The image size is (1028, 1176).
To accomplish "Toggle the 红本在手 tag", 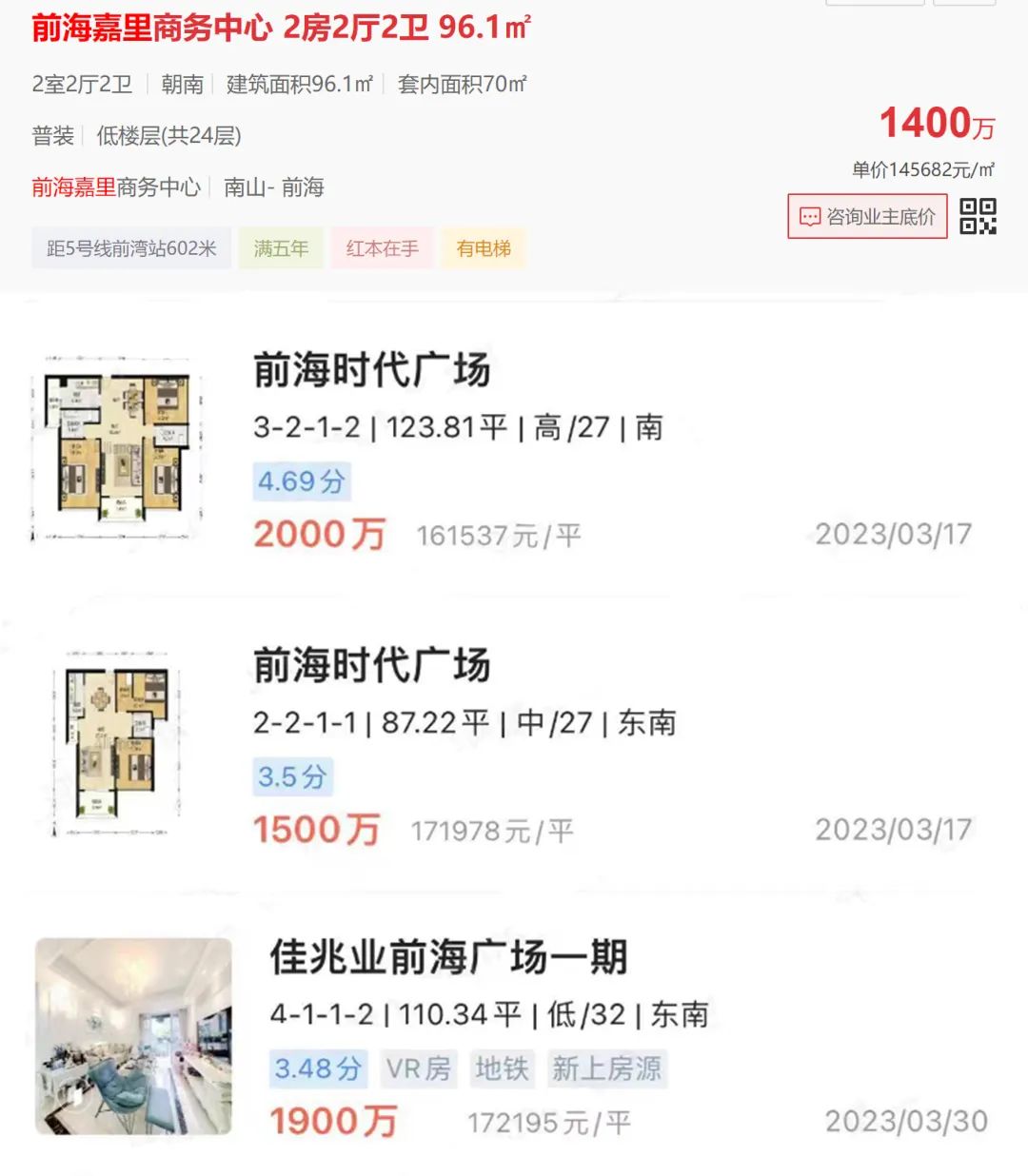I will pos(382,248).
